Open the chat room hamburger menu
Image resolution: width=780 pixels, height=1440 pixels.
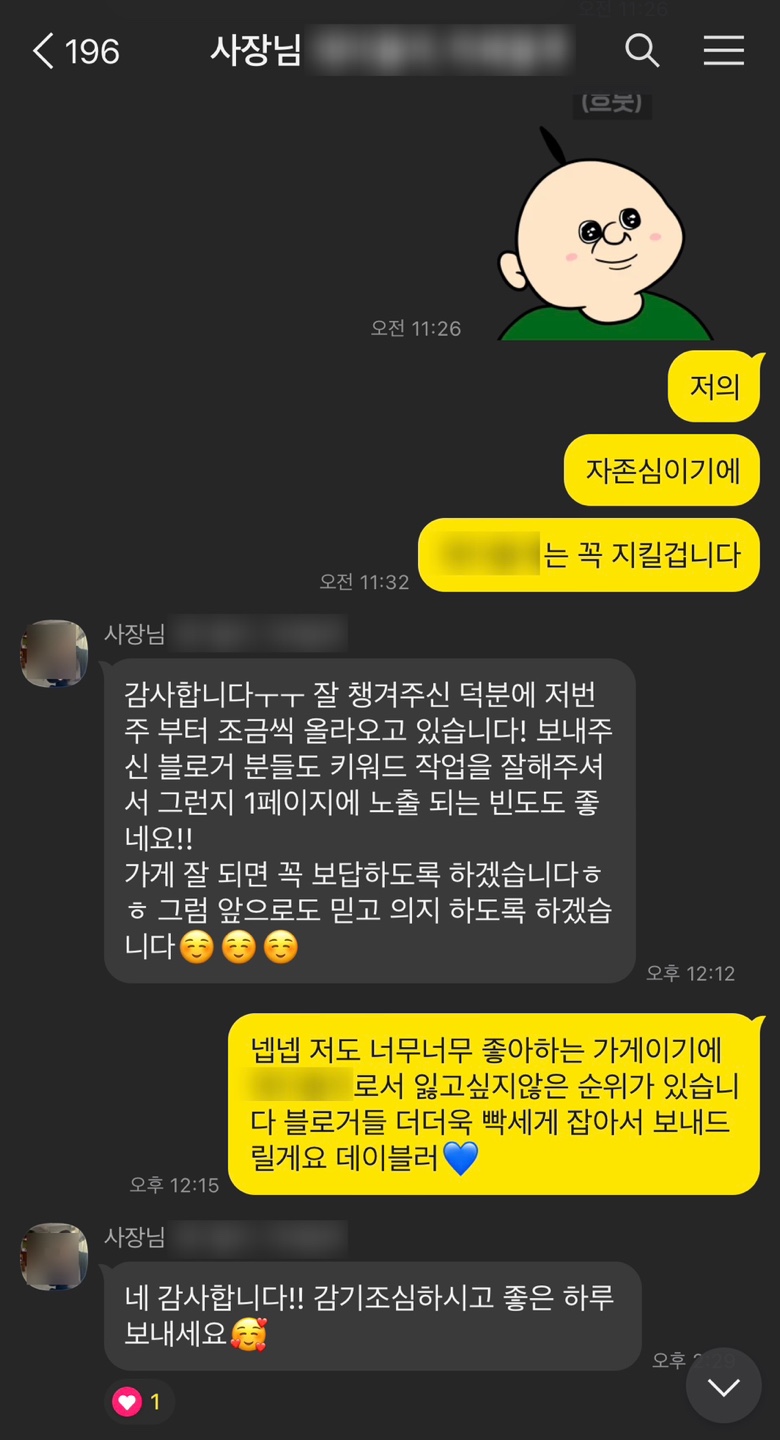(723, 50)
